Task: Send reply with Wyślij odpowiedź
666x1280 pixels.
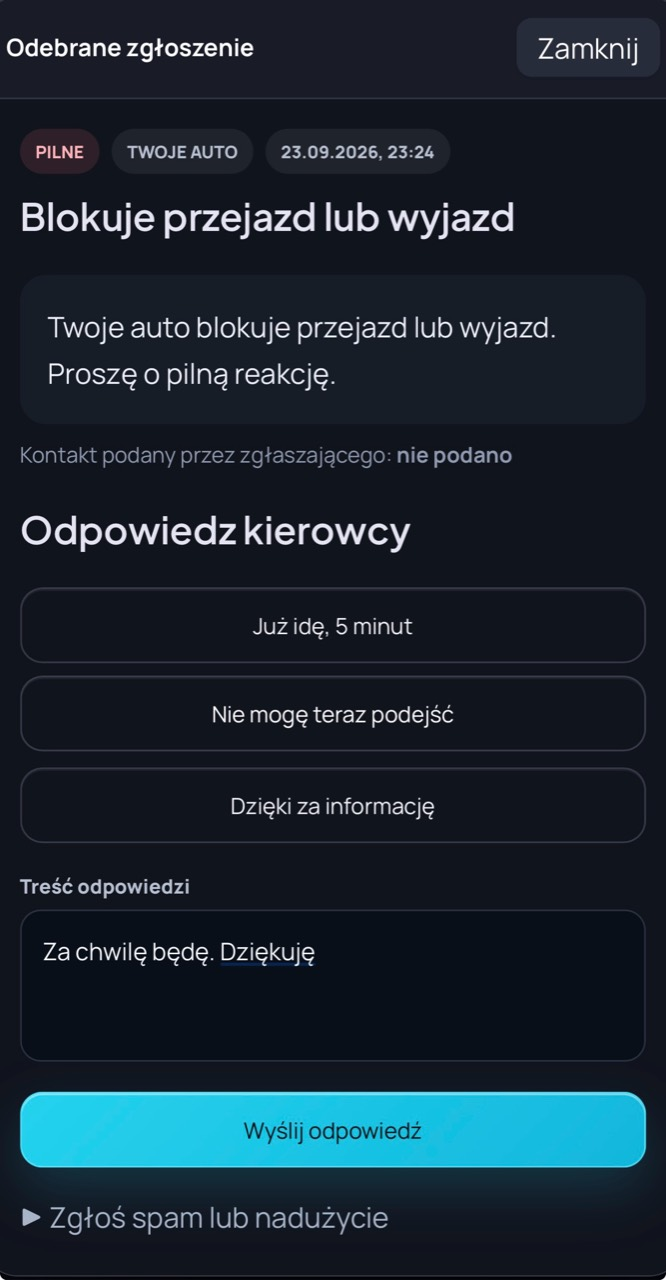Action: (x=333, y=1130)
